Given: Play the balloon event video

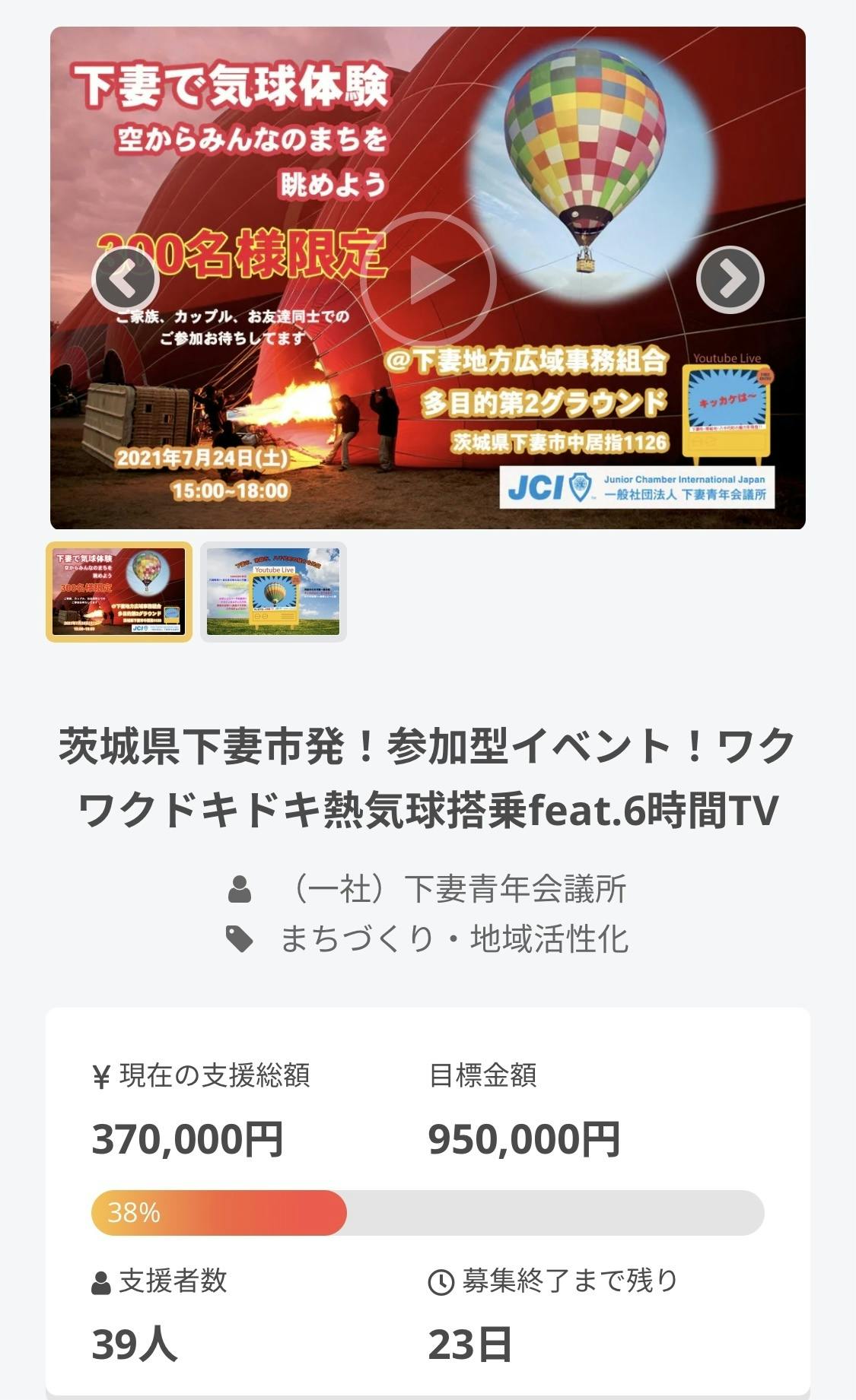Looking at the screenshot, I should [428, 280].
